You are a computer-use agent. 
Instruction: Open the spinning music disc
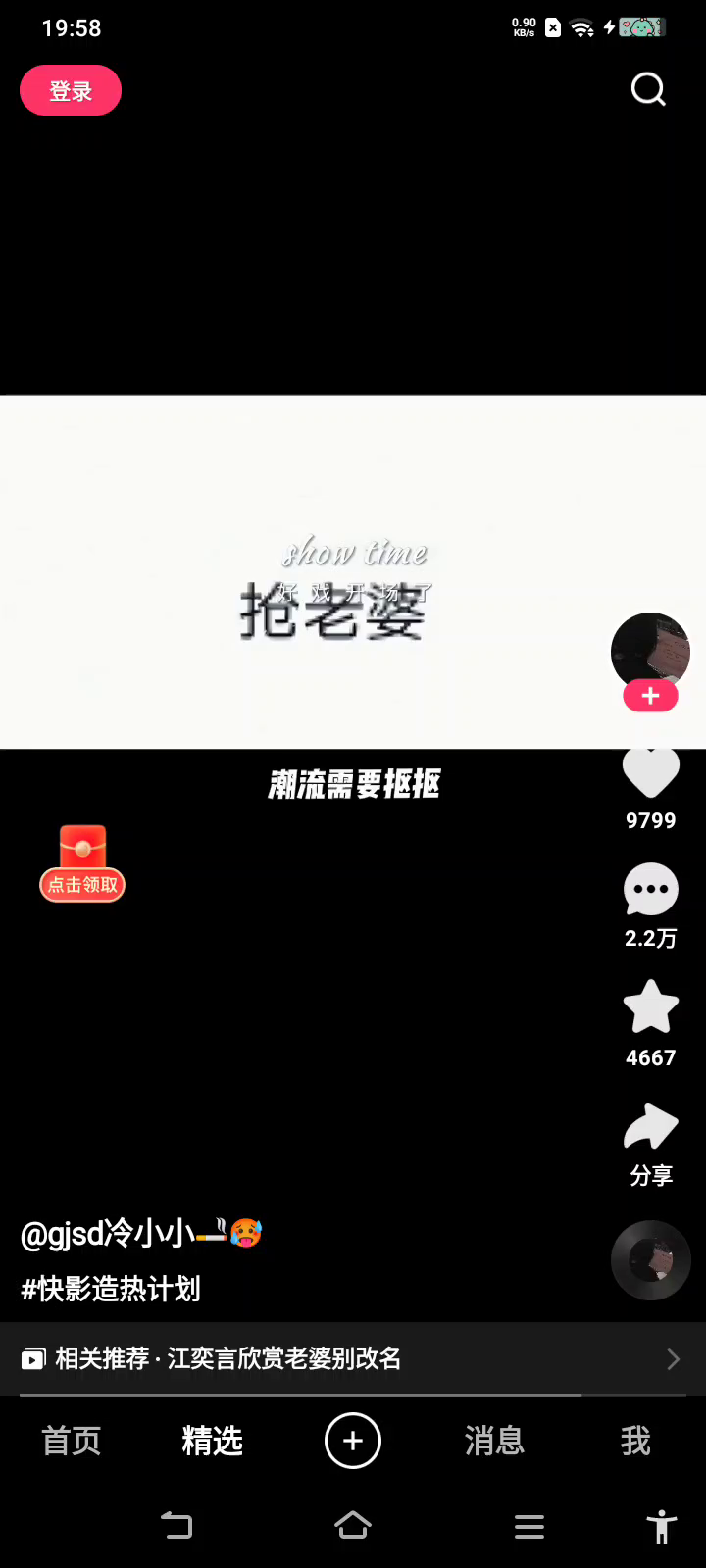pyautogui.click(x=651, y=1260)
